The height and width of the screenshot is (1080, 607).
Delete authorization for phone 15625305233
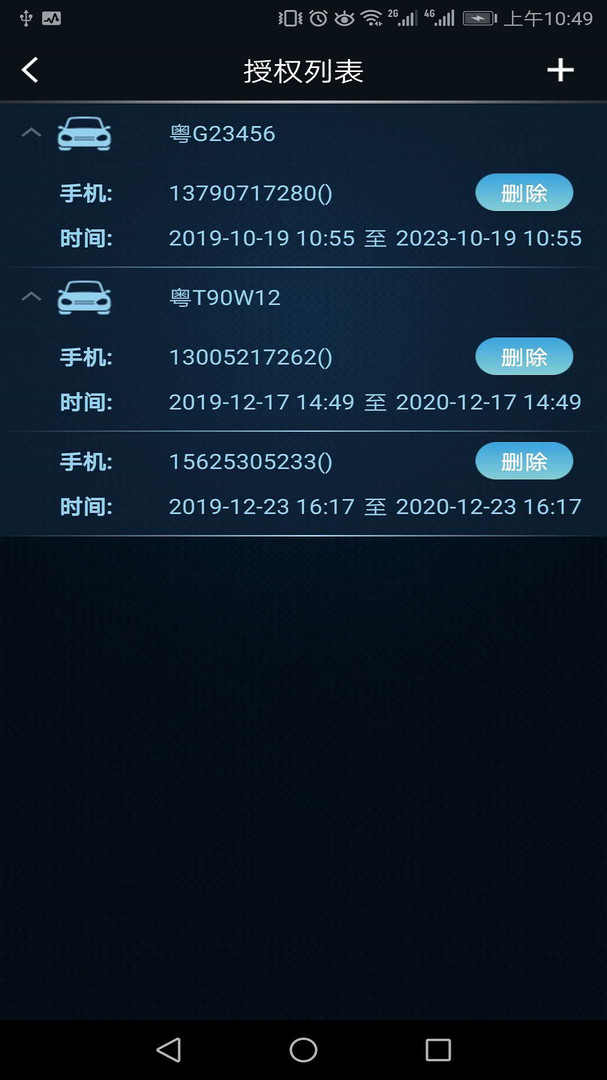pyautogui.click(x=523, y=462)
